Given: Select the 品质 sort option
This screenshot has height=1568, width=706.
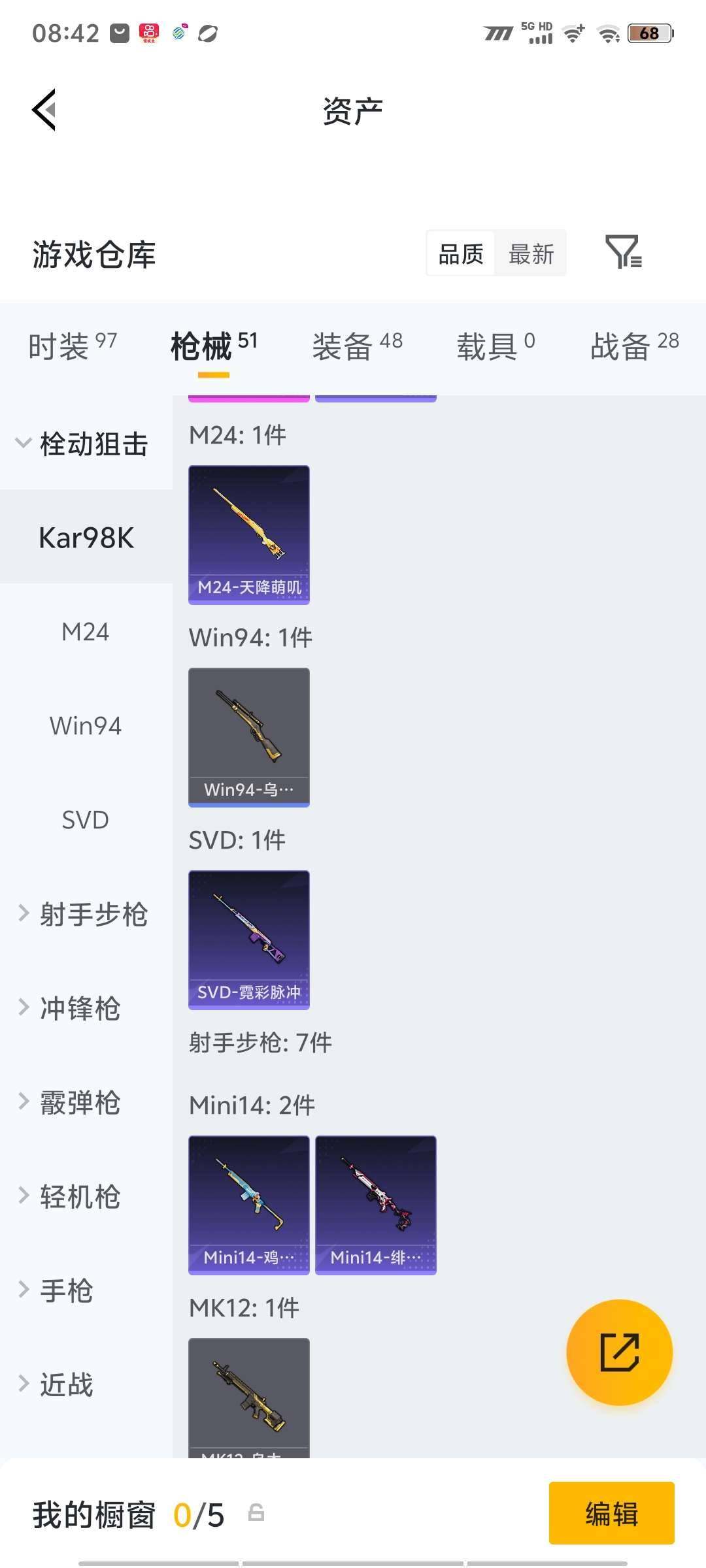Looking at the screenshot, I should [459, 253].
